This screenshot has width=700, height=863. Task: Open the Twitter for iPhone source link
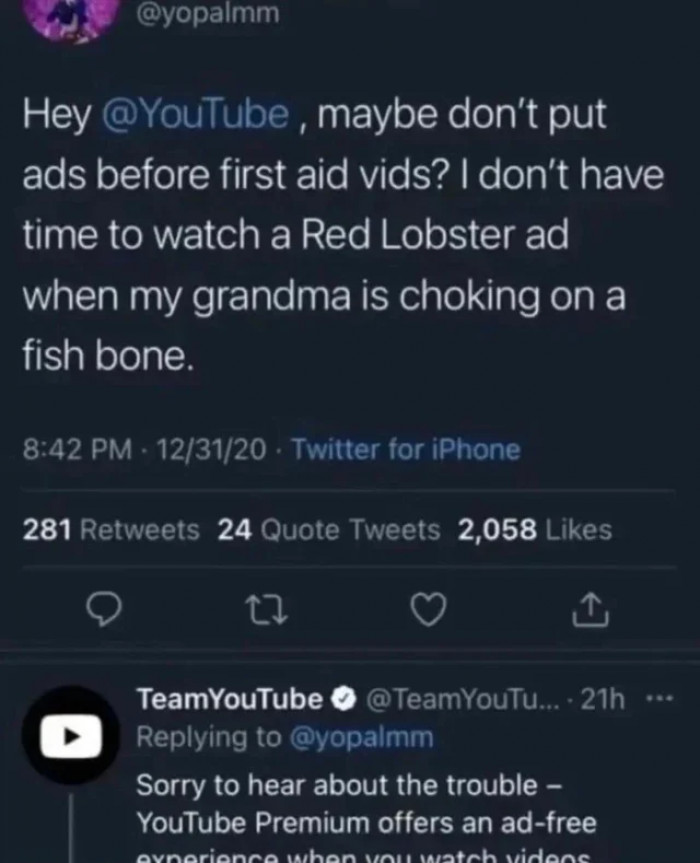click(406, 450)
